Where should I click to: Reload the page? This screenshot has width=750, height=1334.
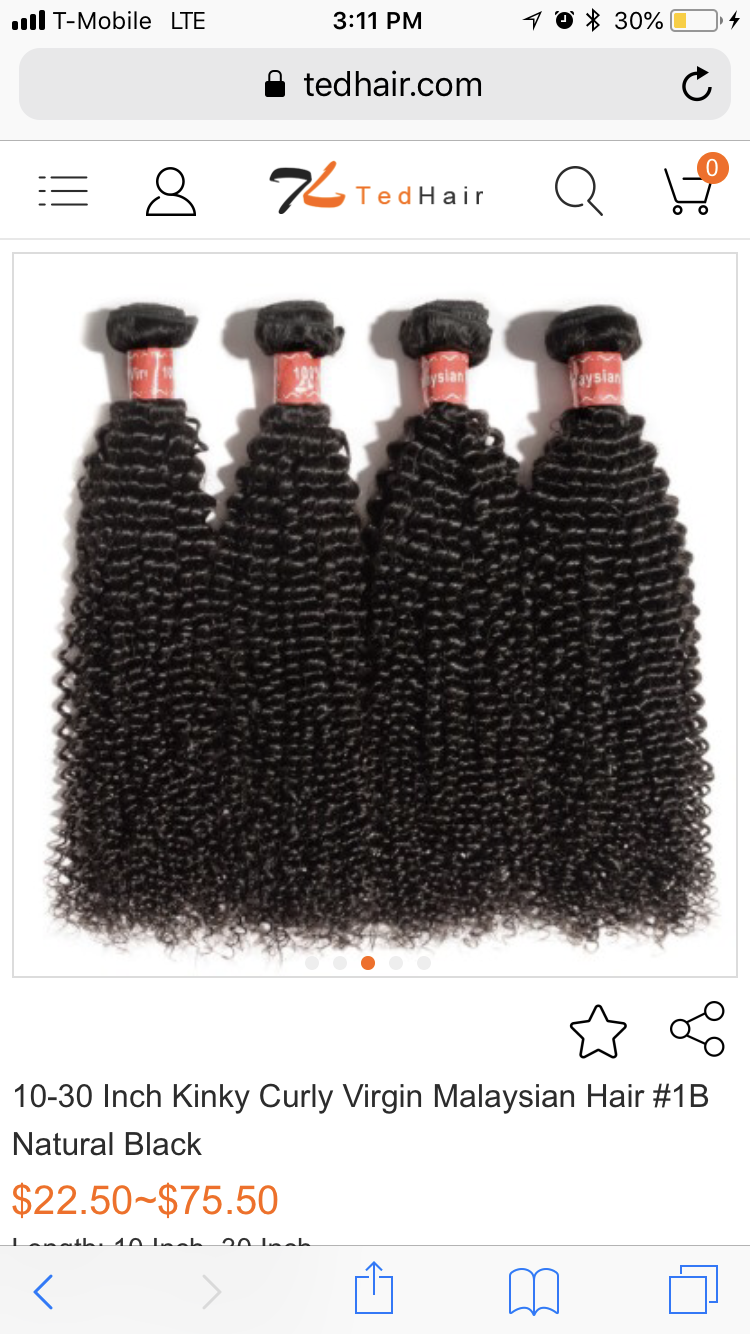(x=697, y=85)
